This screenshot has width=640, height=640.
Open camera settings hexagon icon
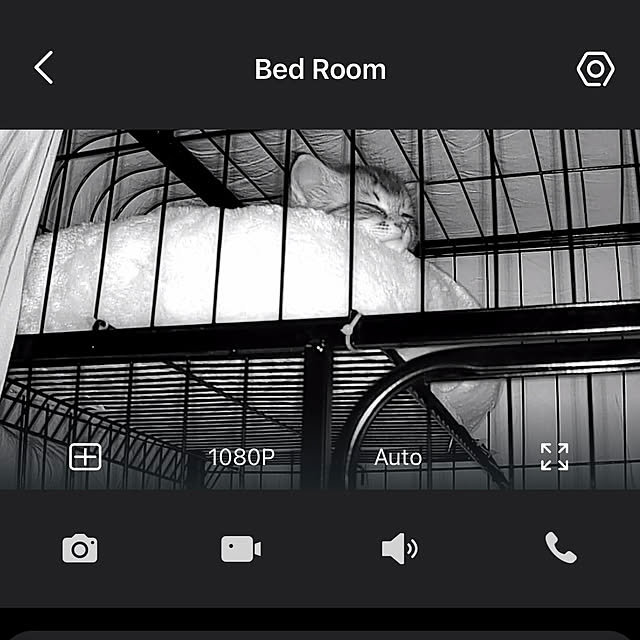click(x=595, y=69)
